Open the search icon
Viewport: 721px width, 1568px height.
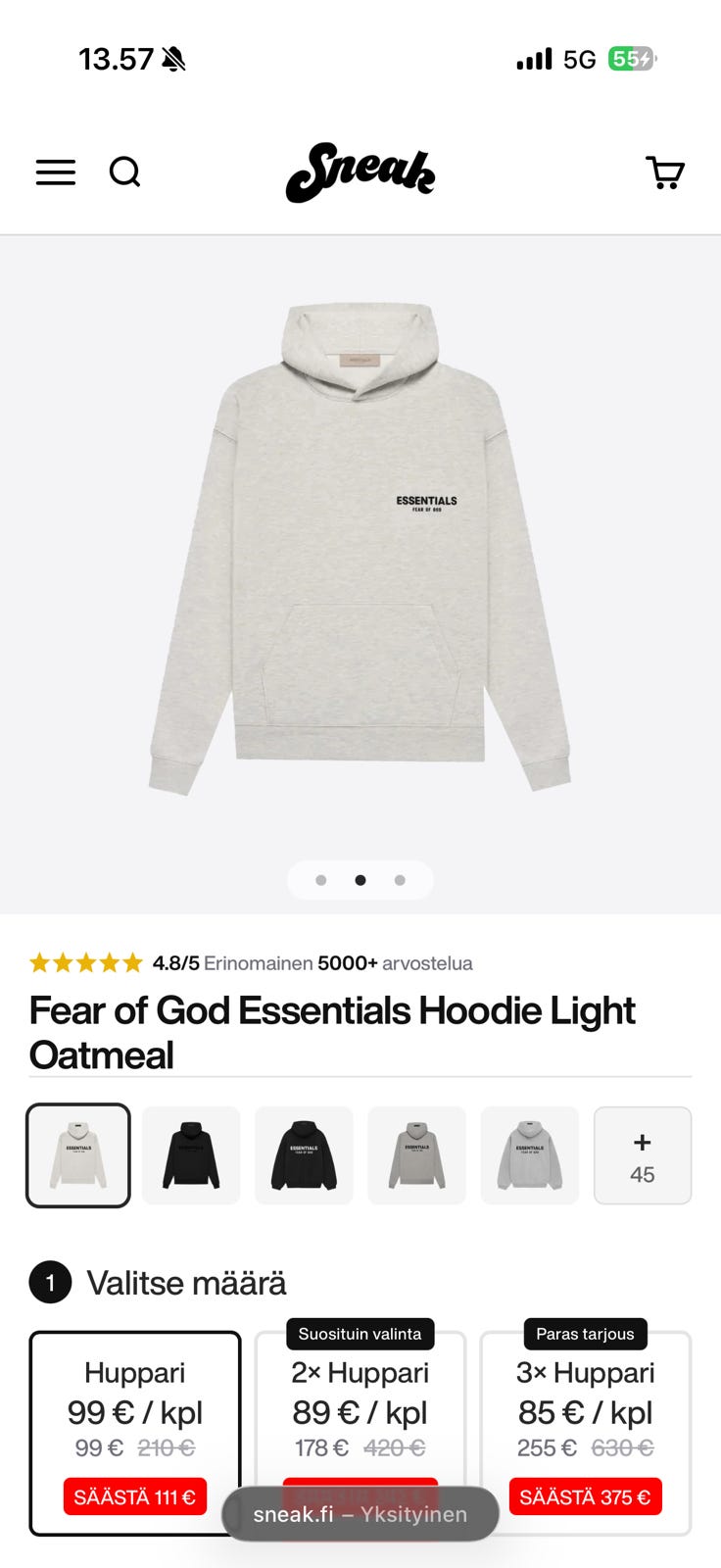[124, 172]
